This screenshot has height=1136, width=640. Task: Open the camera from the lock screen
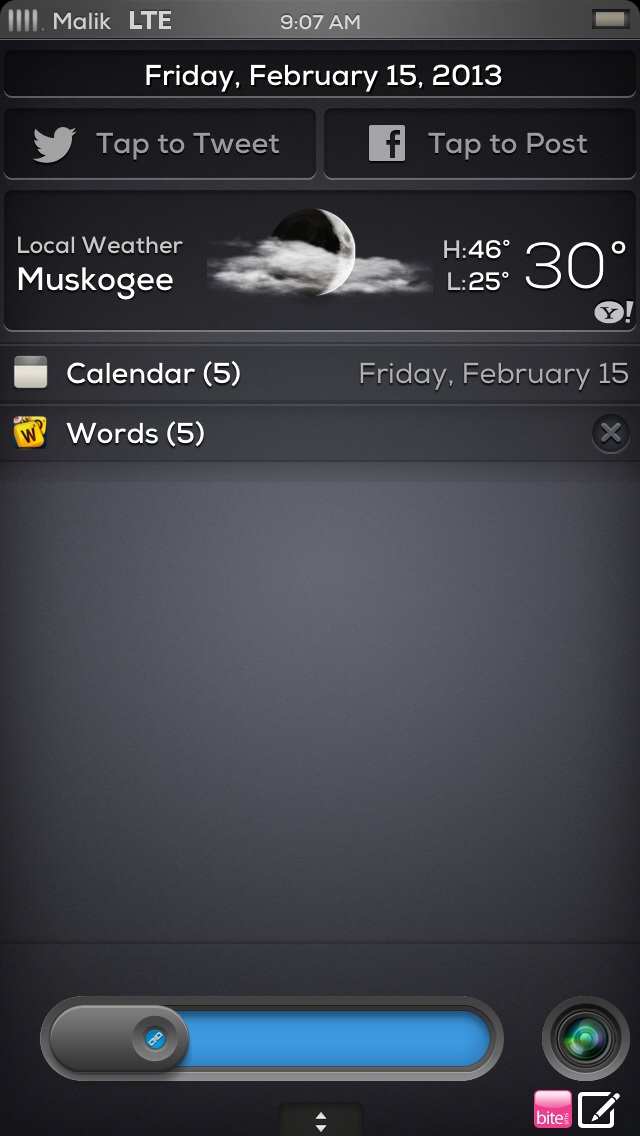coord(585,1038)
